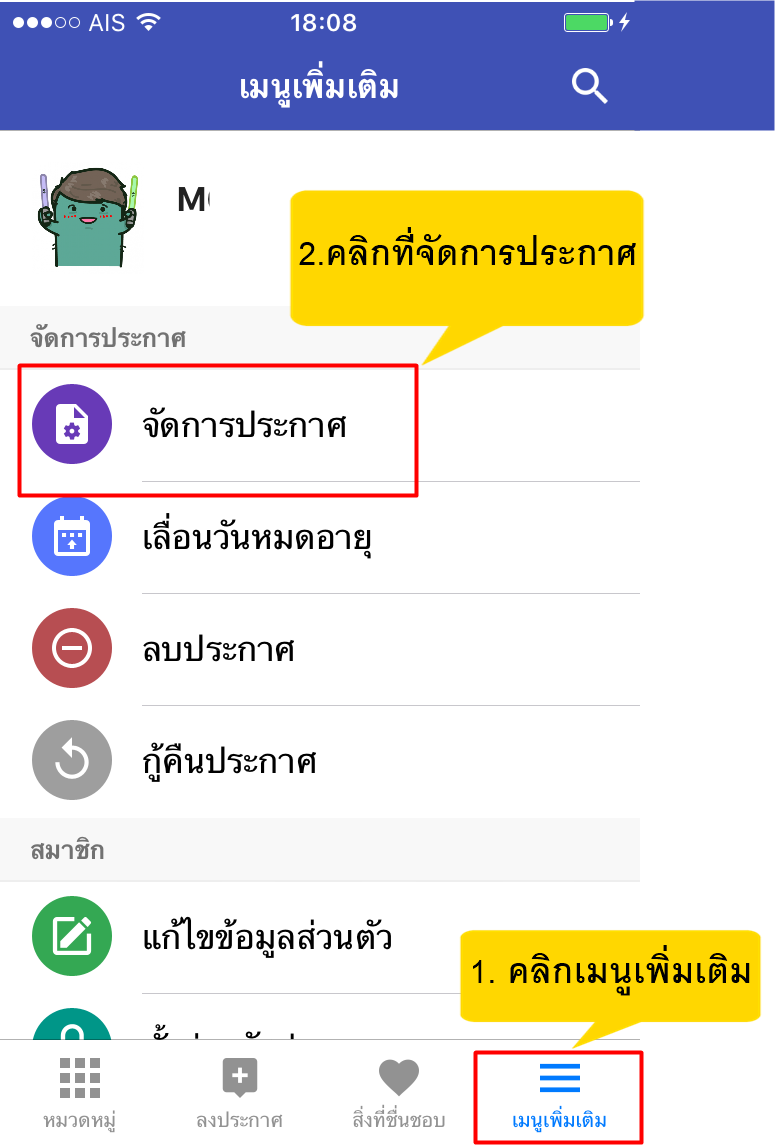Open the search magnifier icon

click(x=590, y=87)
